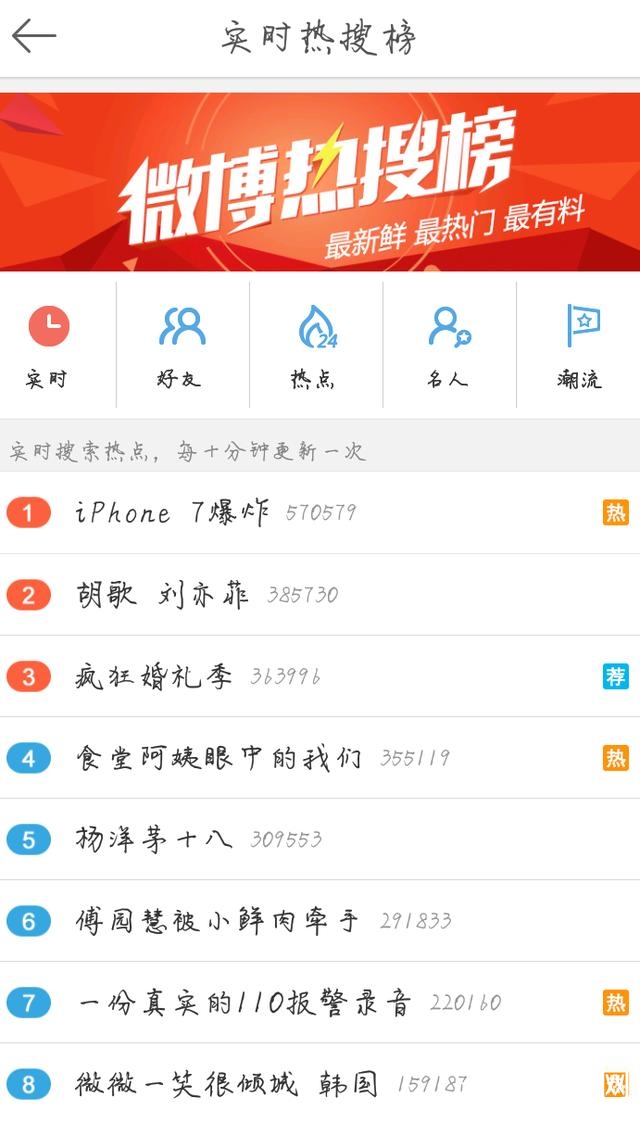This screenshot has width=640, height=1123.
Task: Go back using the arrow icon
Action: point(34,36)
